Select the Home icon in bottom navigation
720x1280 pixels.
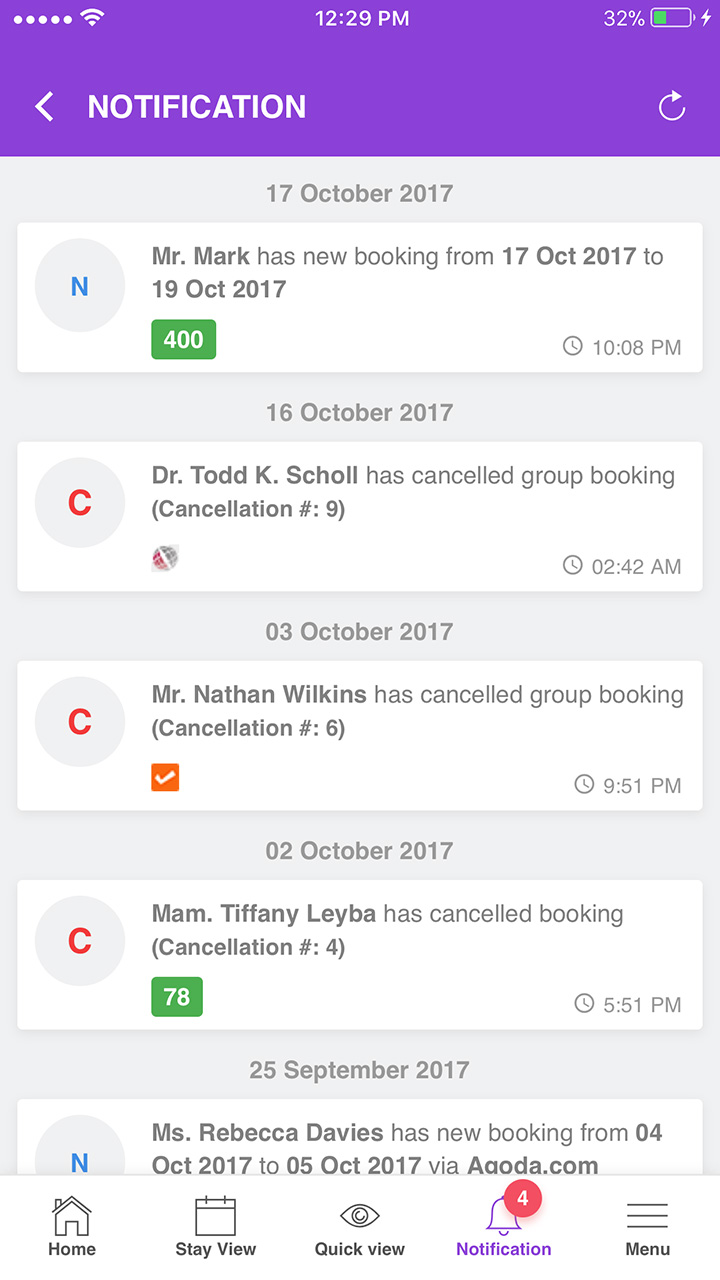click(x=71, y=1222)
